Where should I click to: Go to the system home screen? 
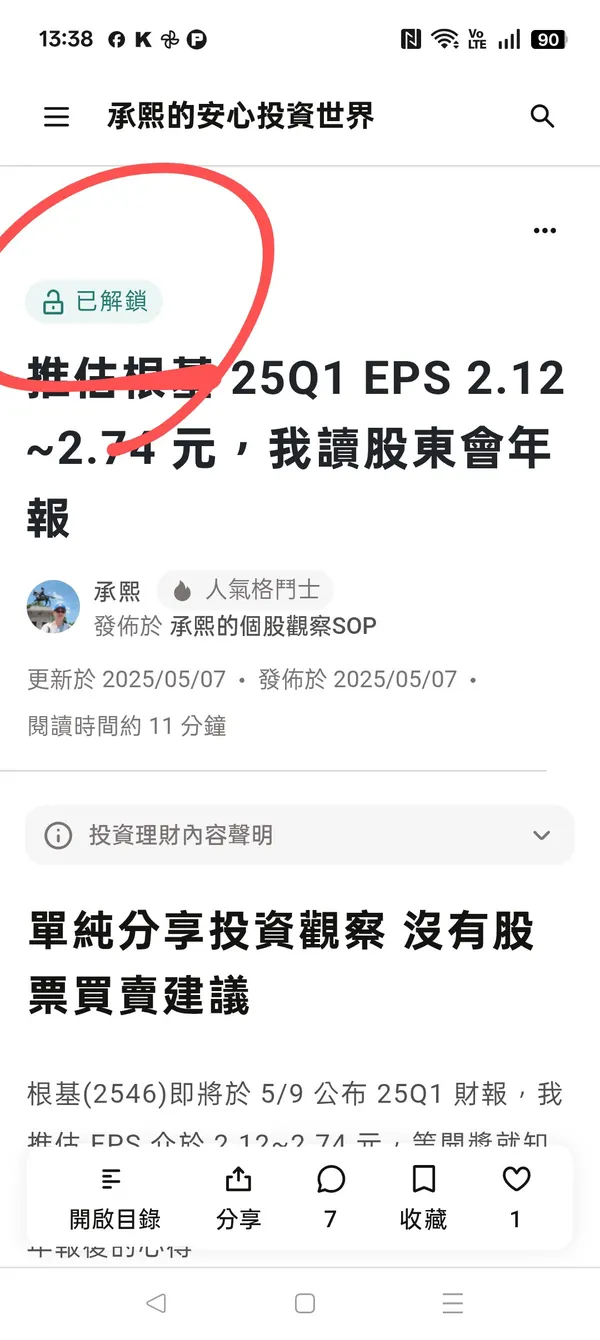tap(305, 1303)
